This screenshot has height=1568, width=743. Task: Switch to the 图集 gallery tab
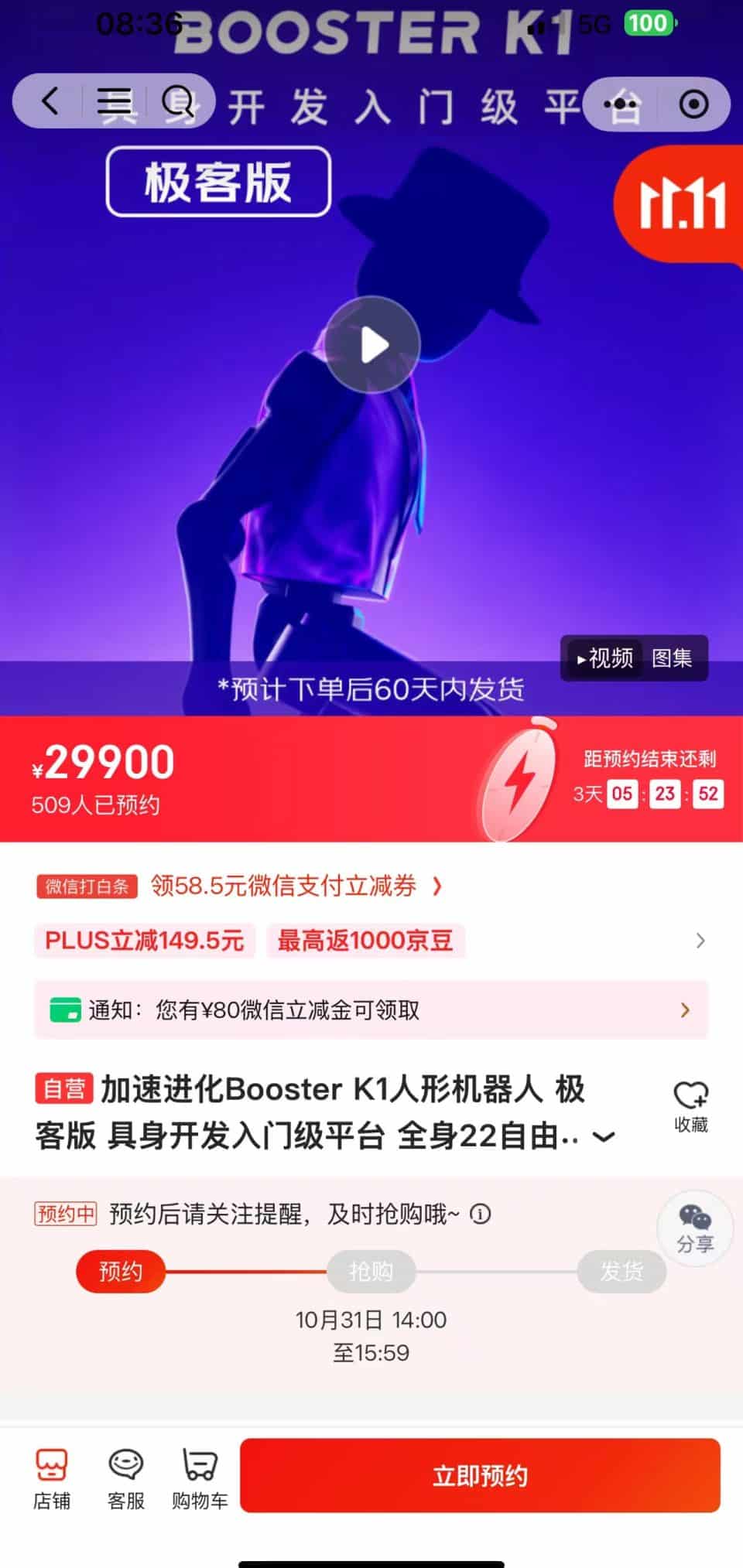(671, 658)
